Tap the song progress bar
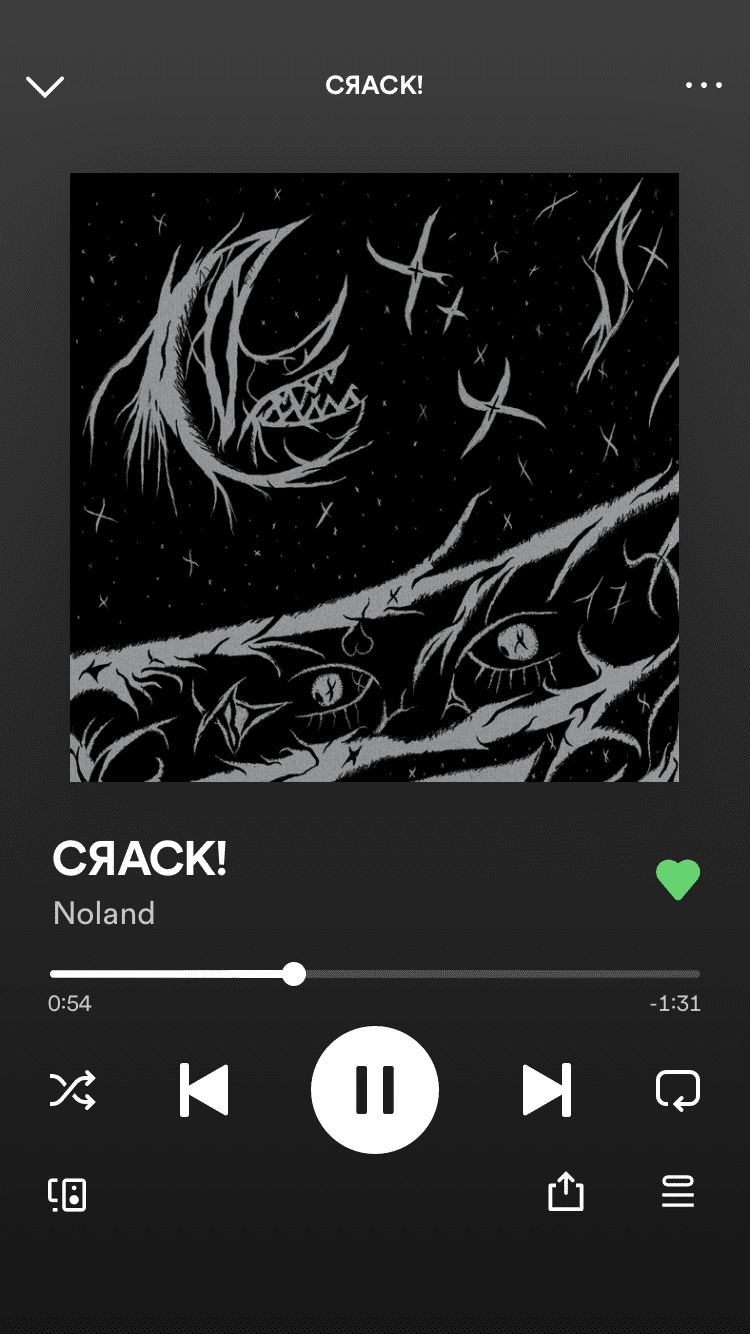750x1334 pixels. [375, 974]
